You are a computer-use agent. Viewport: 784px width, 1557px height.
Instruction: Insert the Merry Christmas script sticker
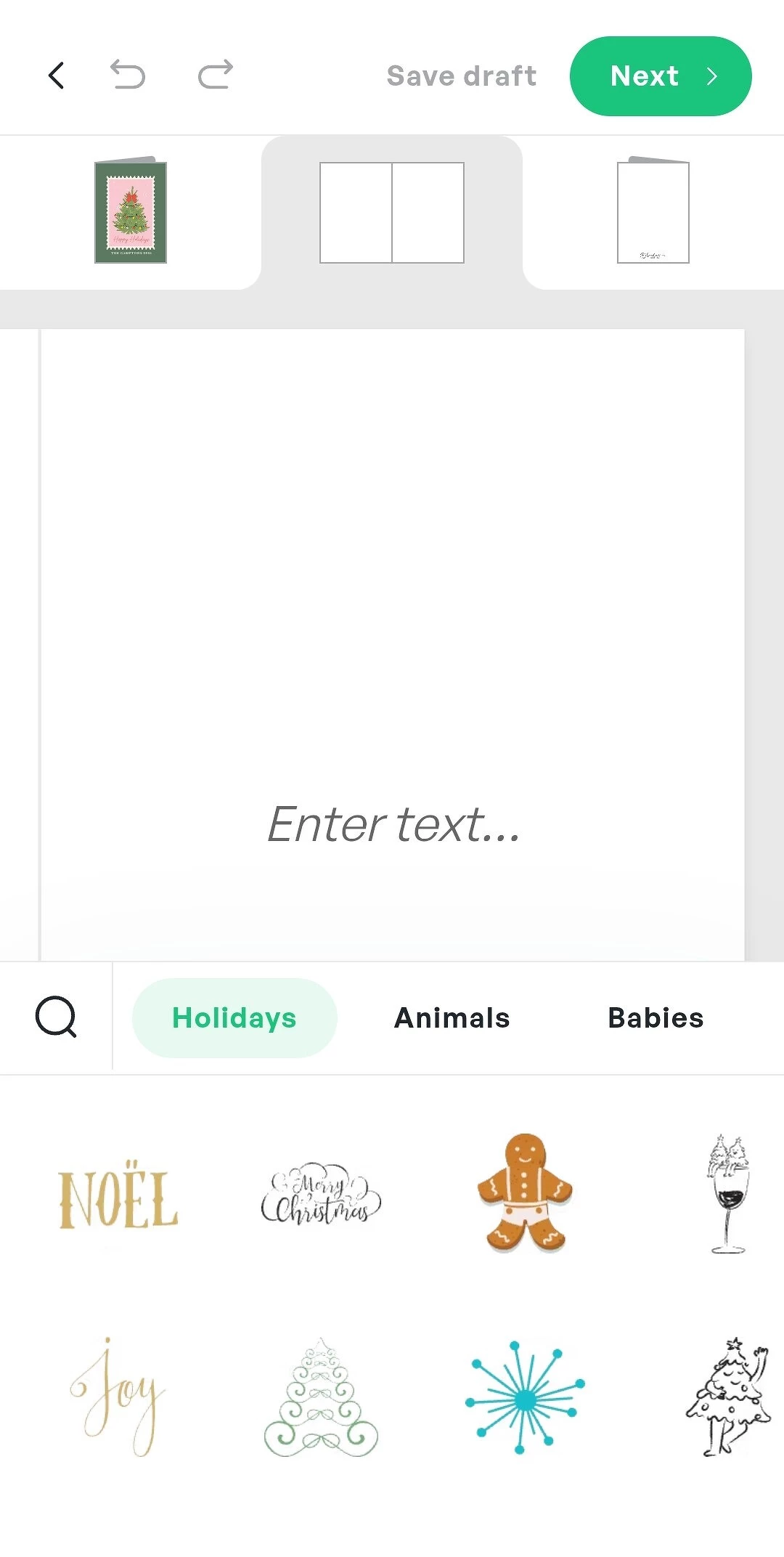[321, 1195]
